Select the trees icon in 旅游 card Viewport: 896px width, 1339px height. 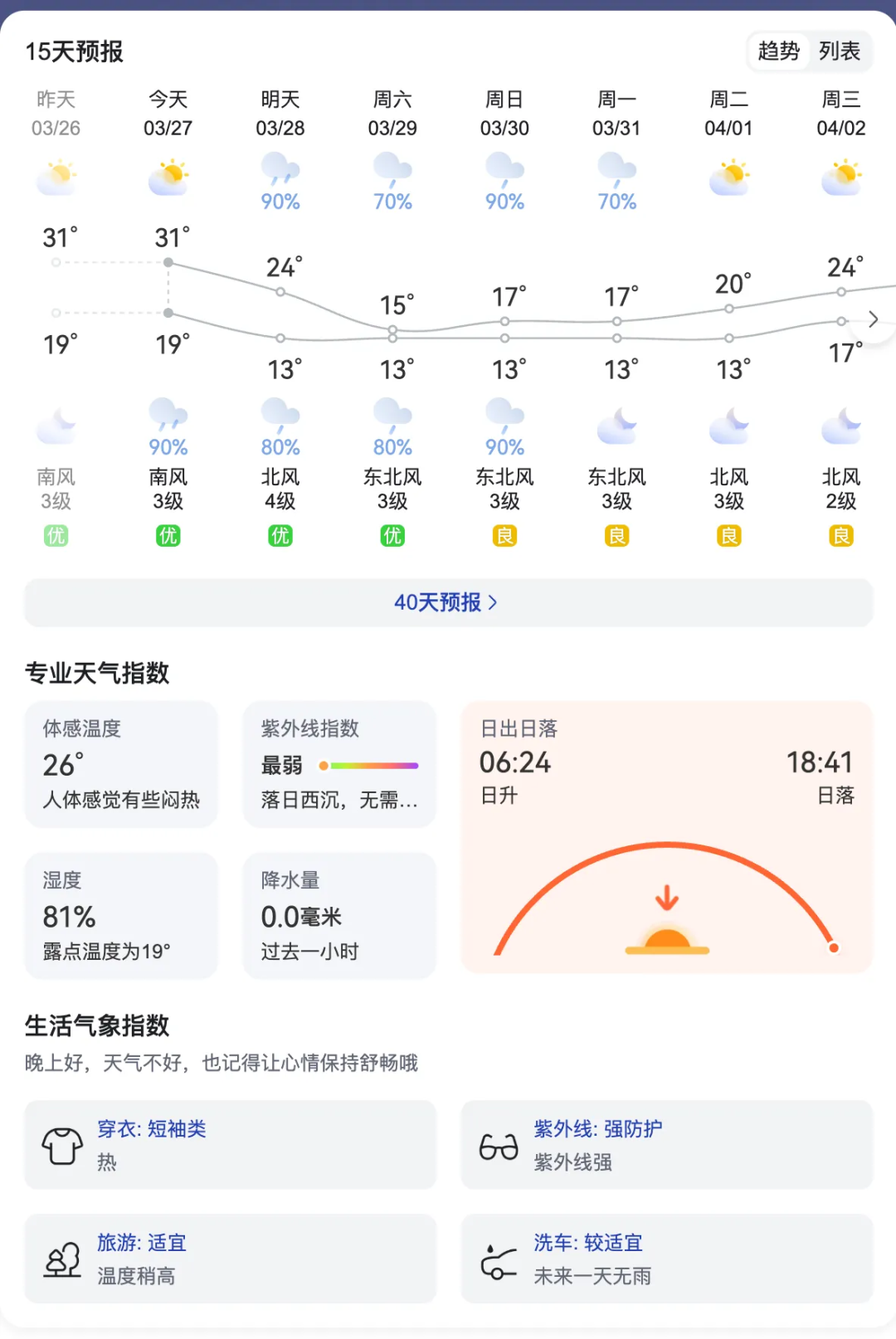tap(62, 1259)
